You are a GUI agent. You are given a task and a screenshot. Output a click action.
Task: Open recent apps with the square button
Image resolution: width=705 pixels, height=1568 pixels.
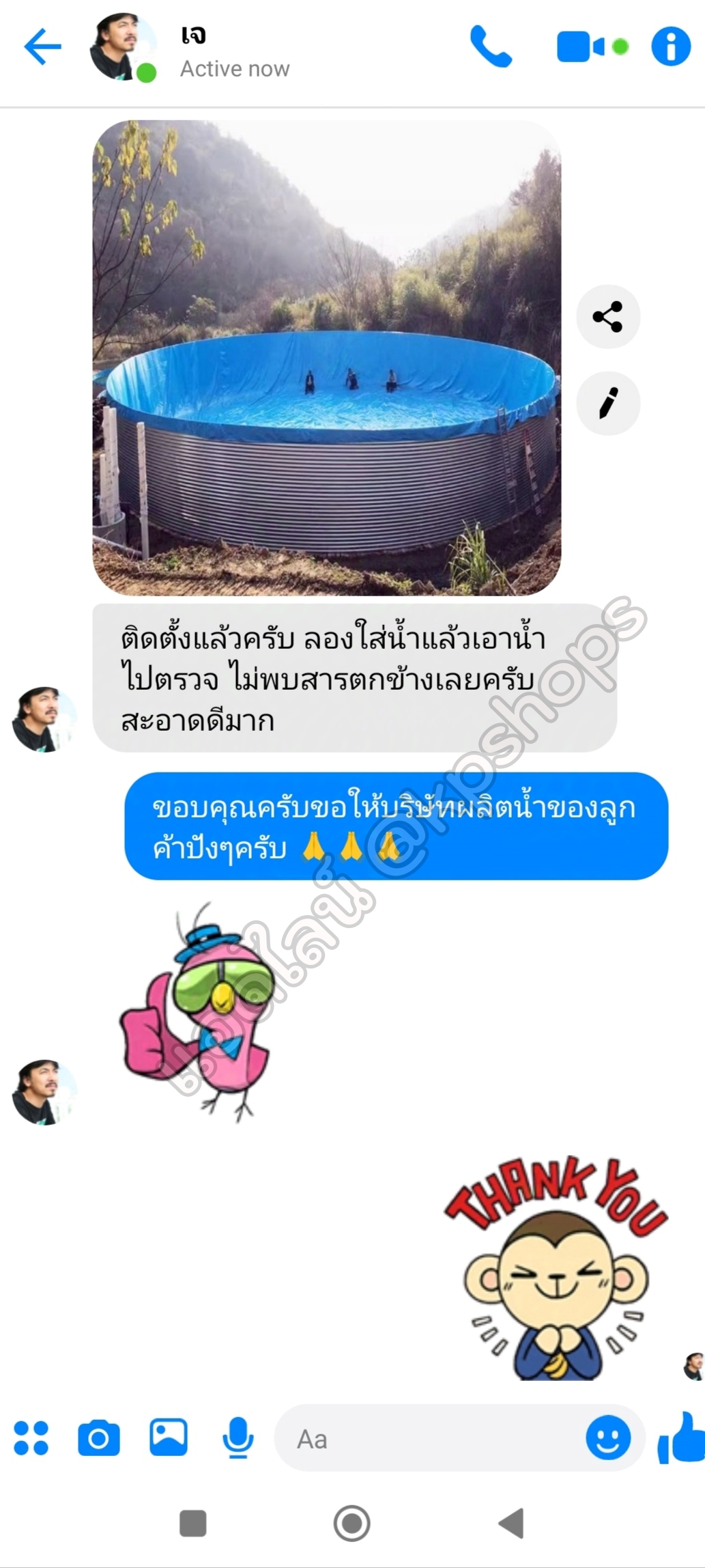click(192, 1522)
